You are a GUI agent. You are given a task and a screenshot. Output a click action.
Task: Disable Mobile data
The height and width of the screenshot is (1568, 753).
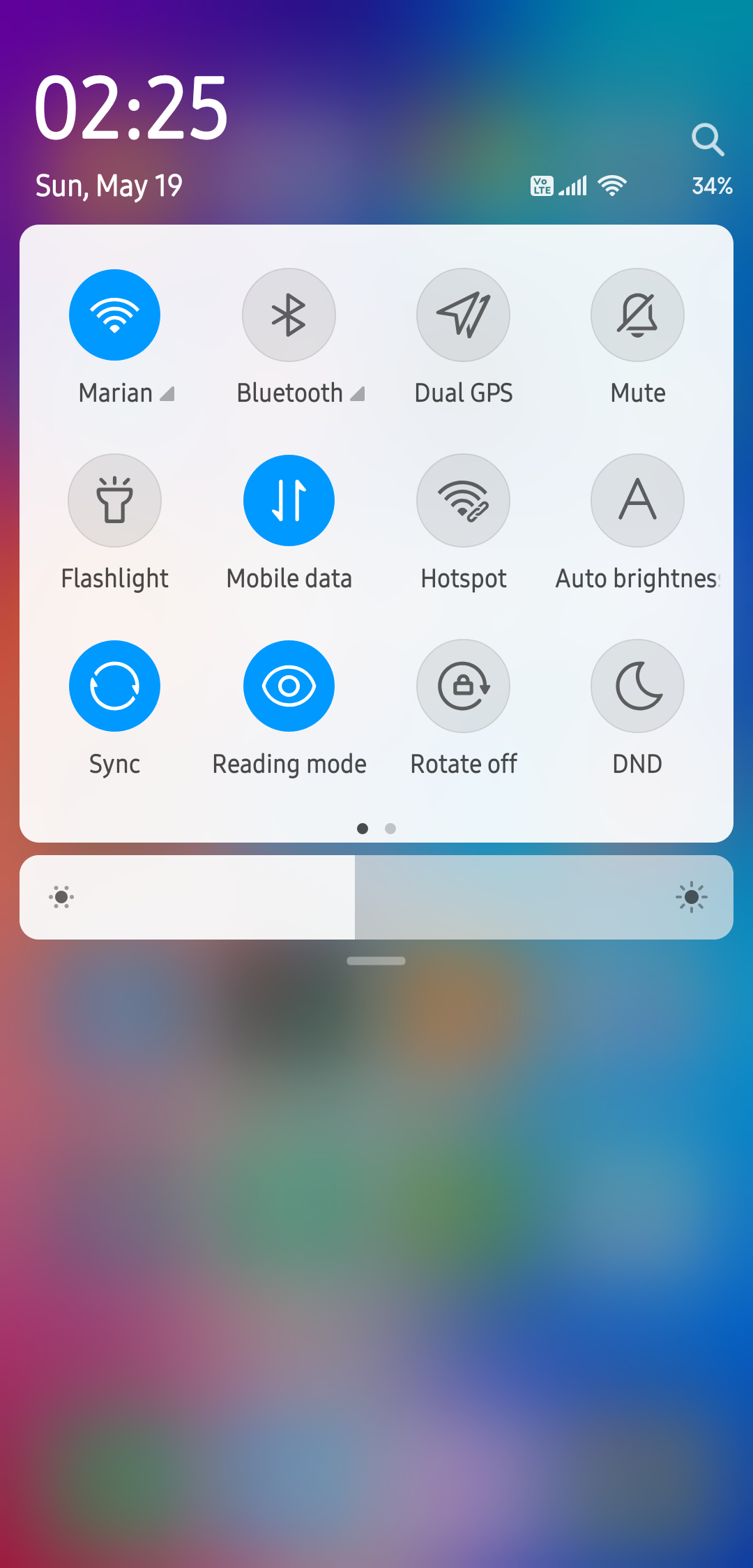[289, 501]
